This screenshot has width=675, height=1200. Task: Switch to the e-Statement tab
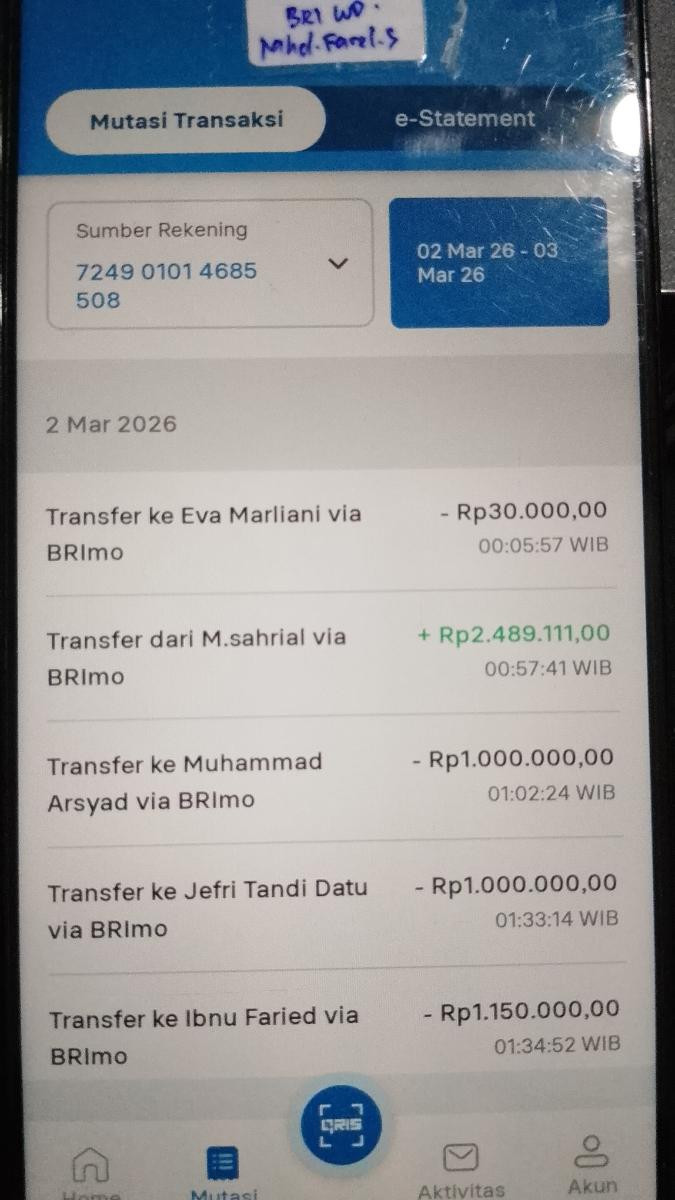tap(464, 118)
